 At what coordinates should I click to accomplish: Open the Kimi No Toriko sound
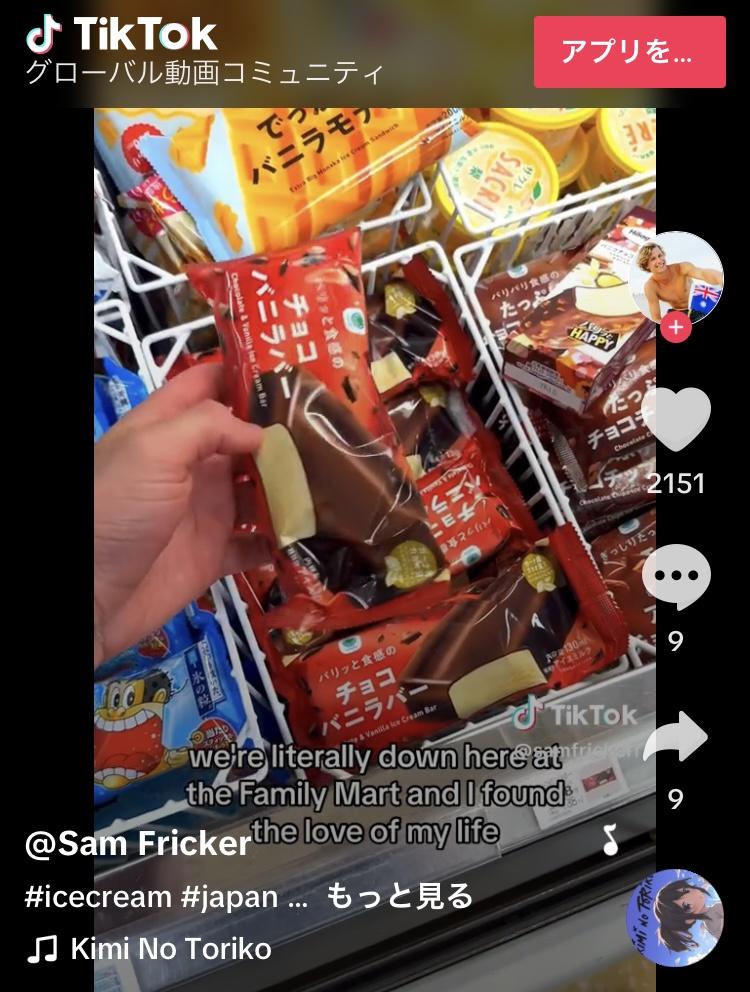(x=170, y=948)
